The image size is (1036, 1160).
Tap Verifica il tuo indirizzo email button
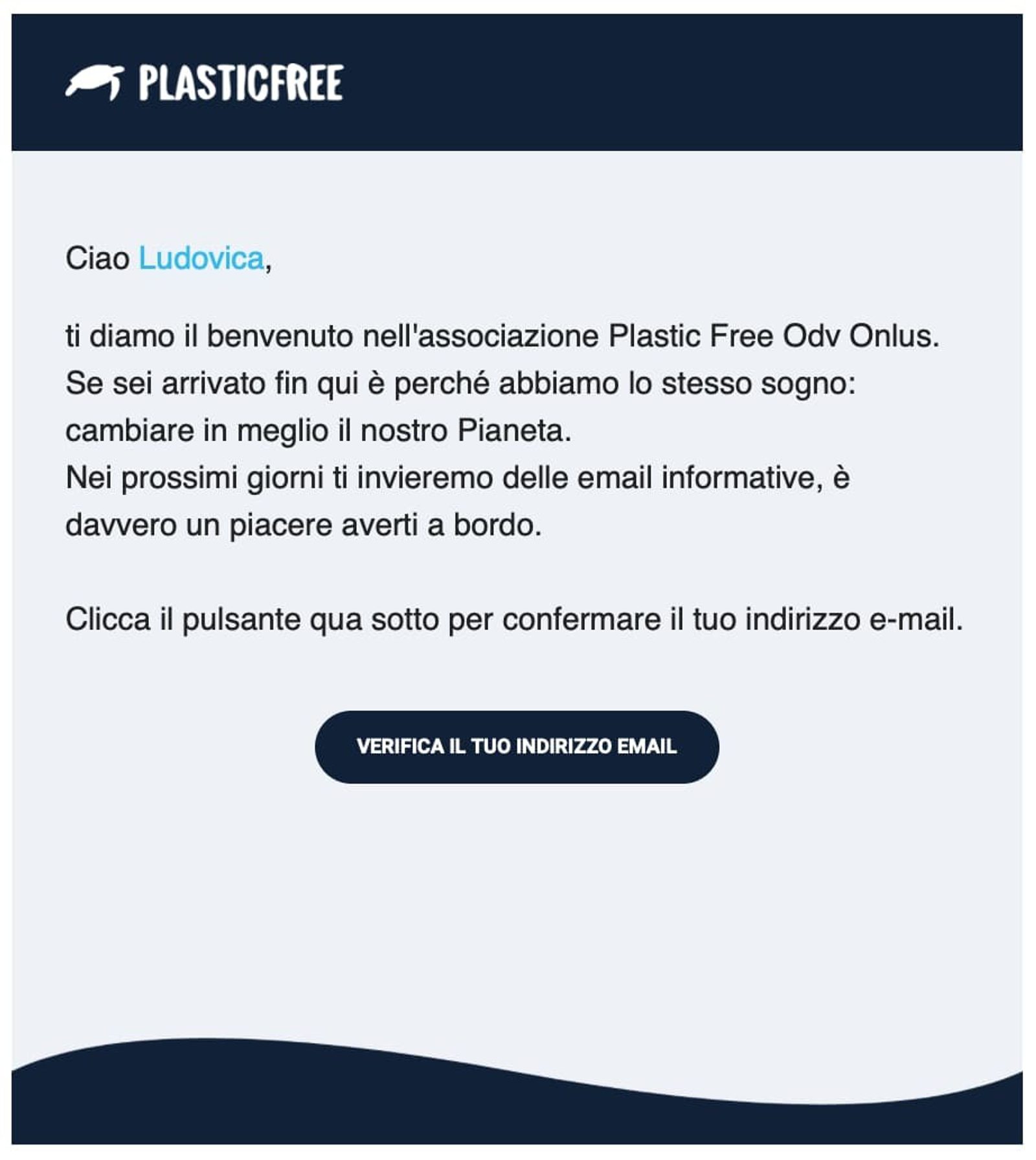point(516,746)
